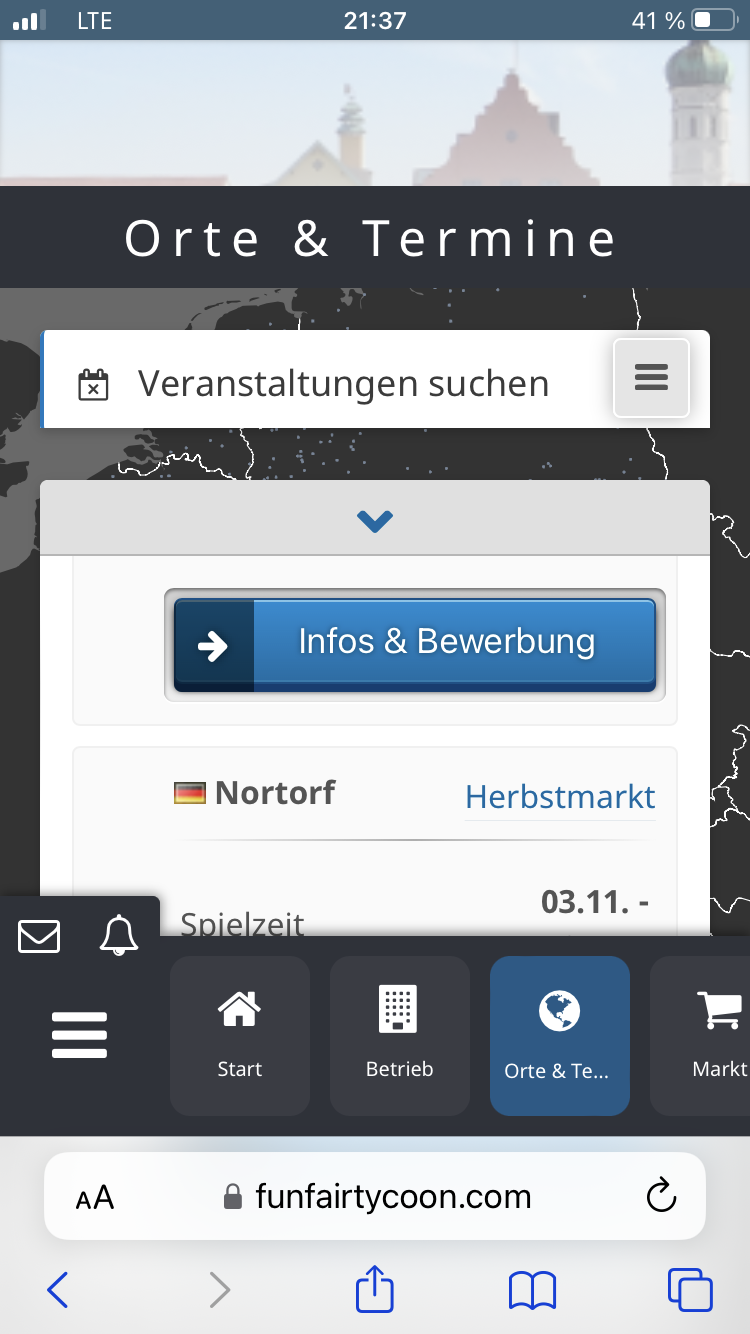Image resolution: width=750 pixels, height=1334 pixels.
Task: Open the Herbstmarkt link for Nortorf
Action: 560,797
